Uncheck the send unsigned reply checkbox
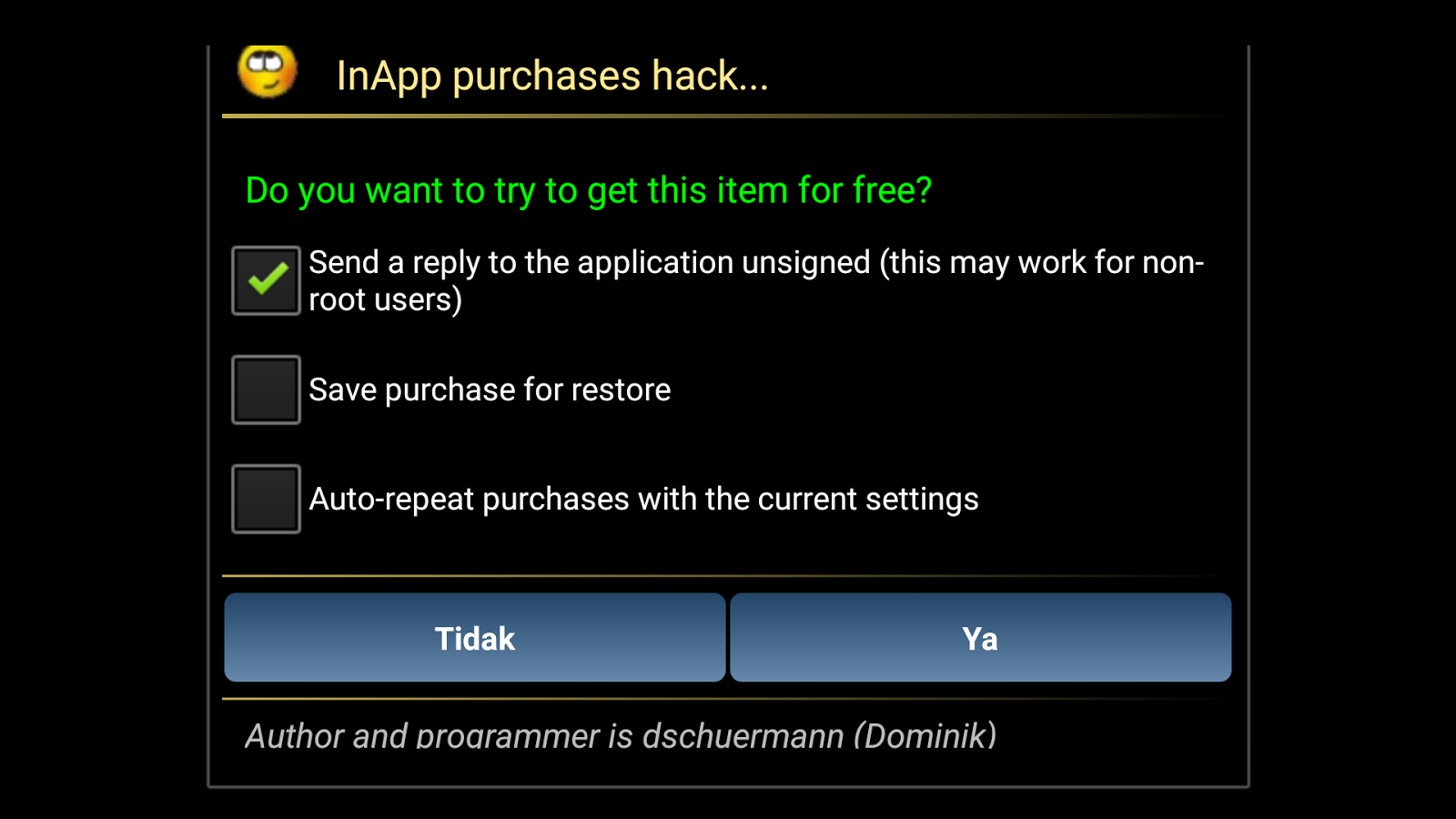The width and height of the screenshot is (1456, 819). tap(266, 280)
